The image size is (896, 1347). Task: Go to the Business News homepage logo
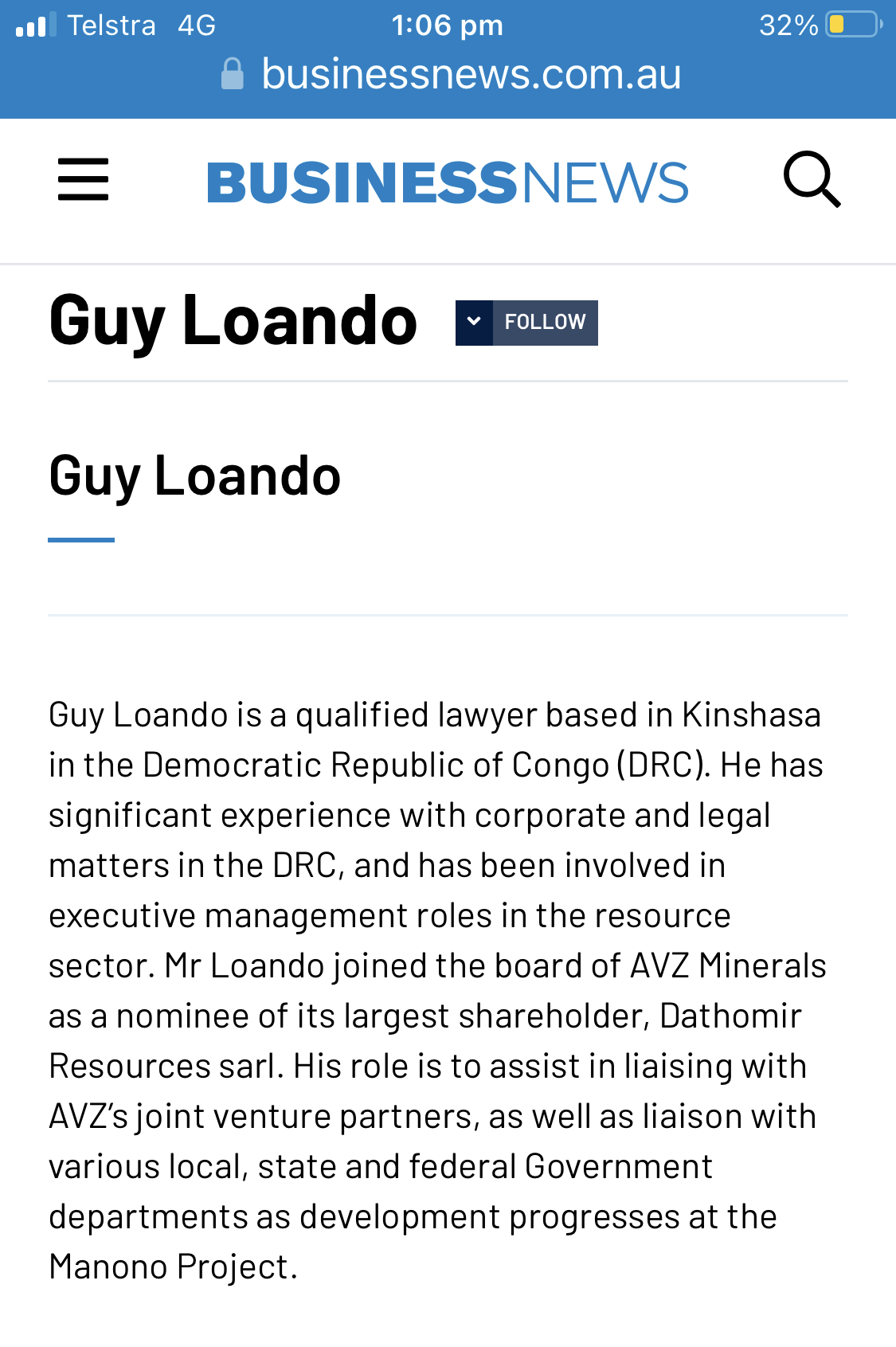pyautogui.click(x=448, y=182)
